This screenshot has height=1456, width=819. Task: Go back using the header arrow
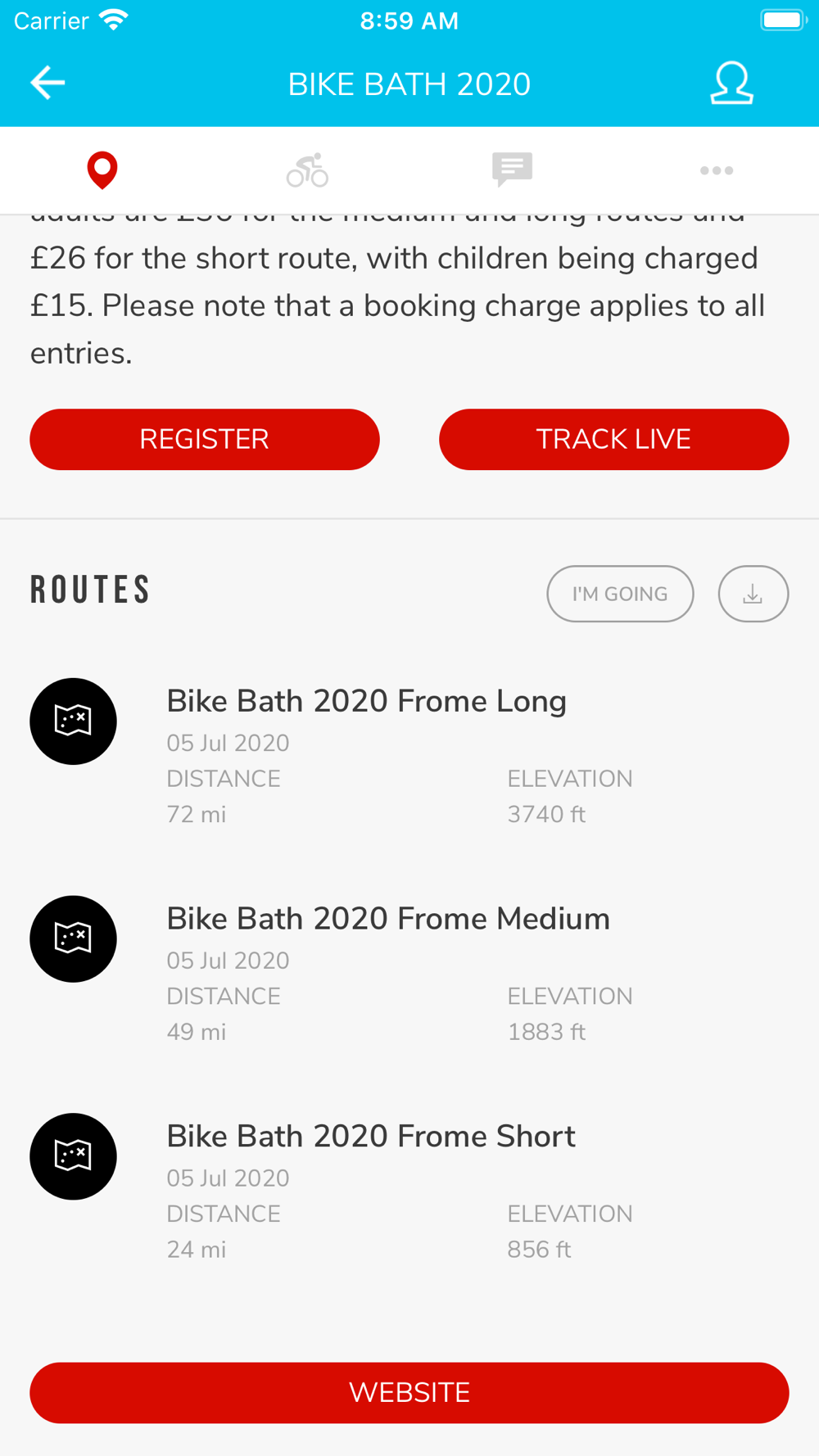(48, 84)
